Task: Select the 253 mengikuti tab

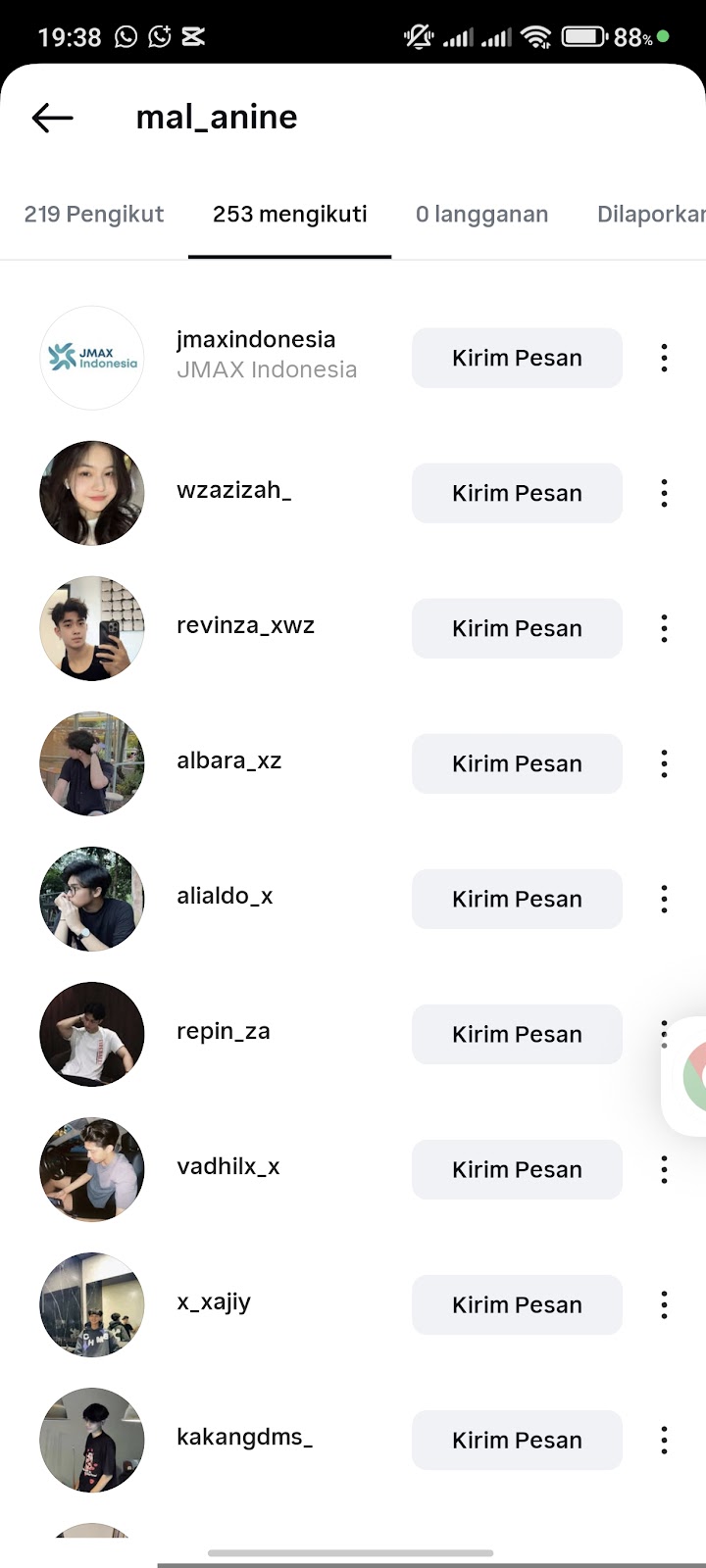Action: 290,215
